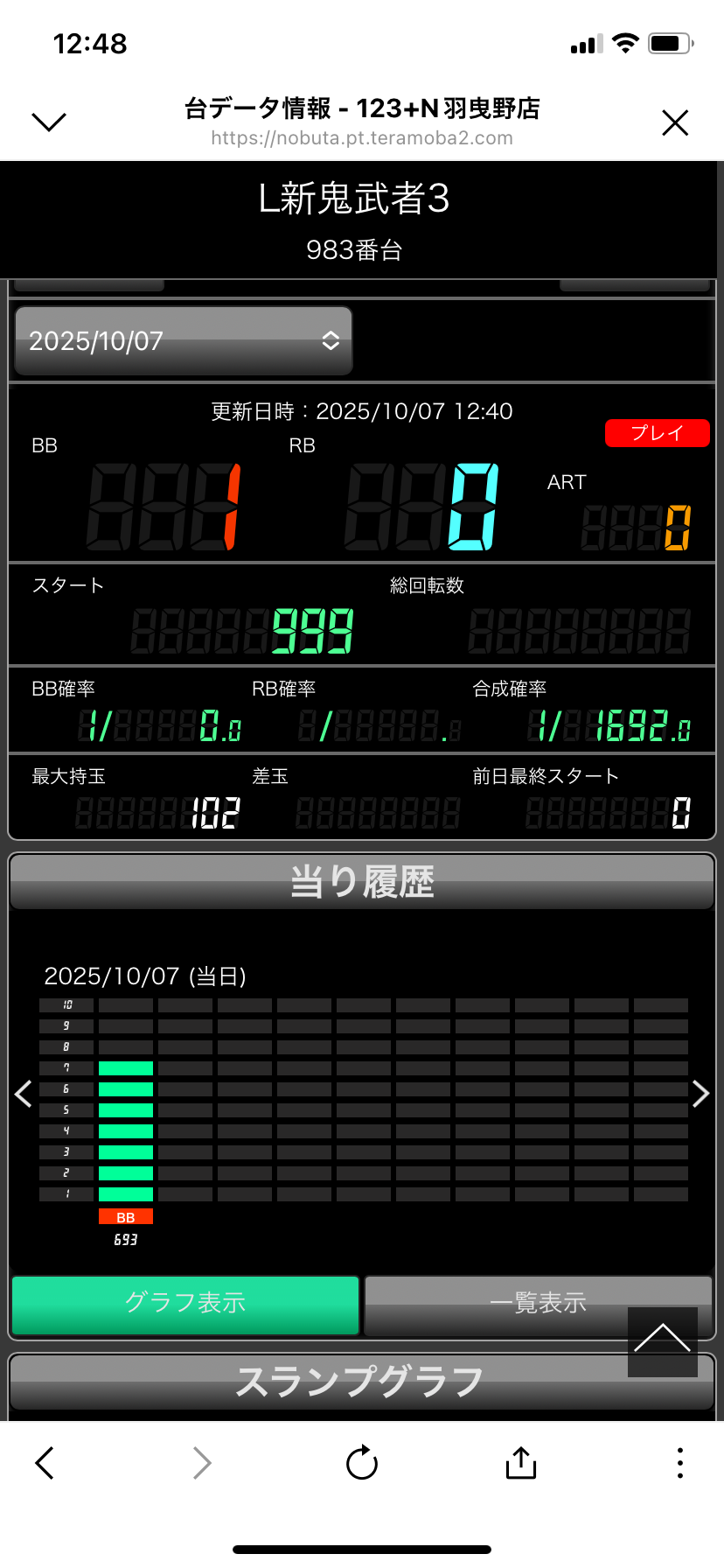Switch to グラフ表示 graph view
Image resolution: width=724 pixels, height=1568 pixels.
click(x=185, y=1304)
